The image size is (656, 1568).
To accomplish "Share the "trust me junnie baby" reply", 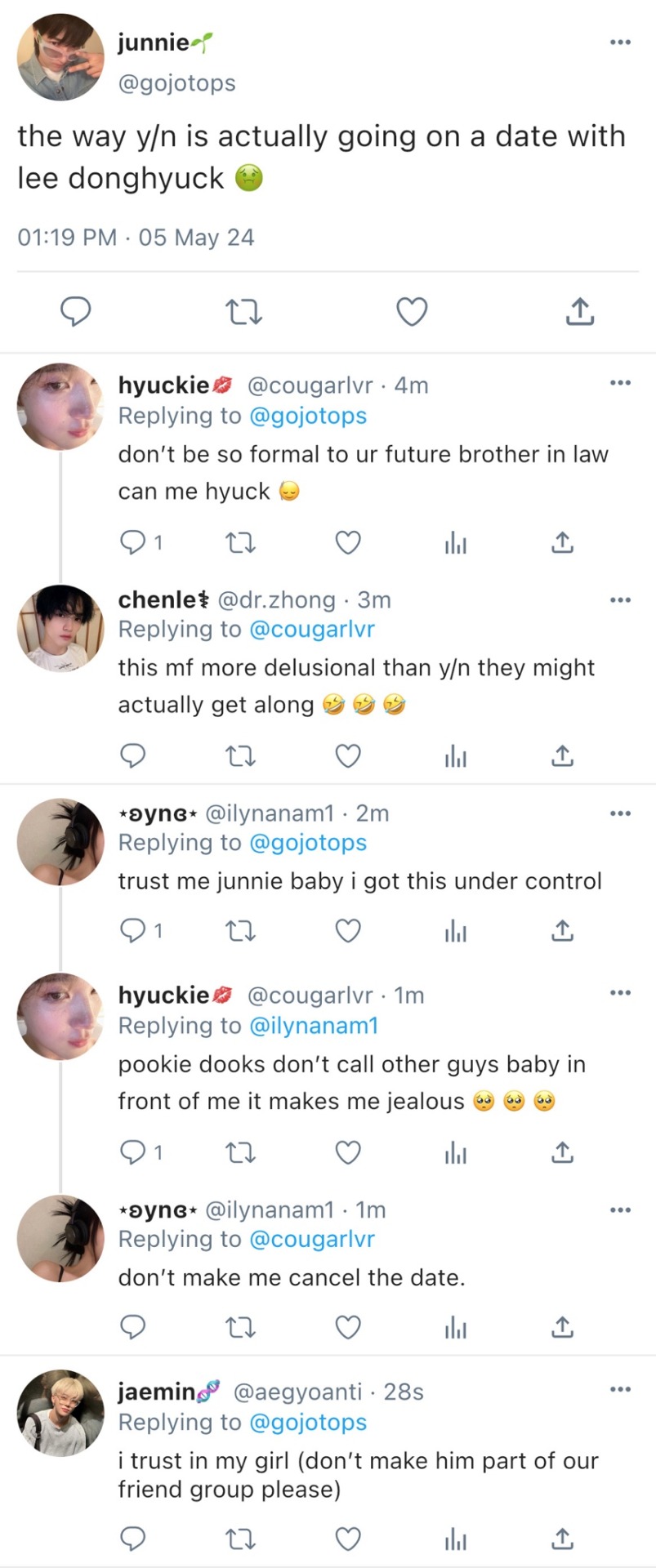I will tap(562, 931).
